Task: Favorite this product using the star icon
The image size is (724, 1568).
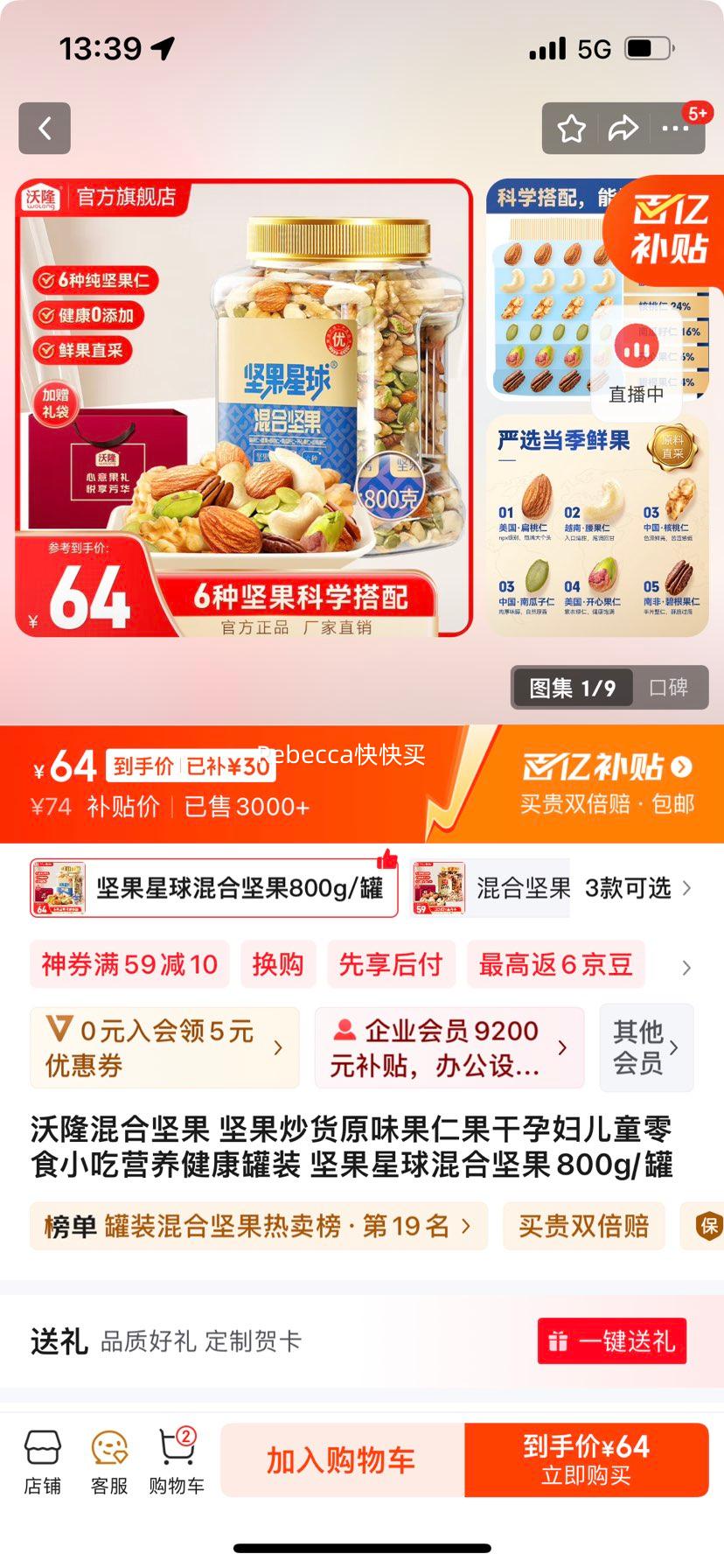Action: (572, 127)
